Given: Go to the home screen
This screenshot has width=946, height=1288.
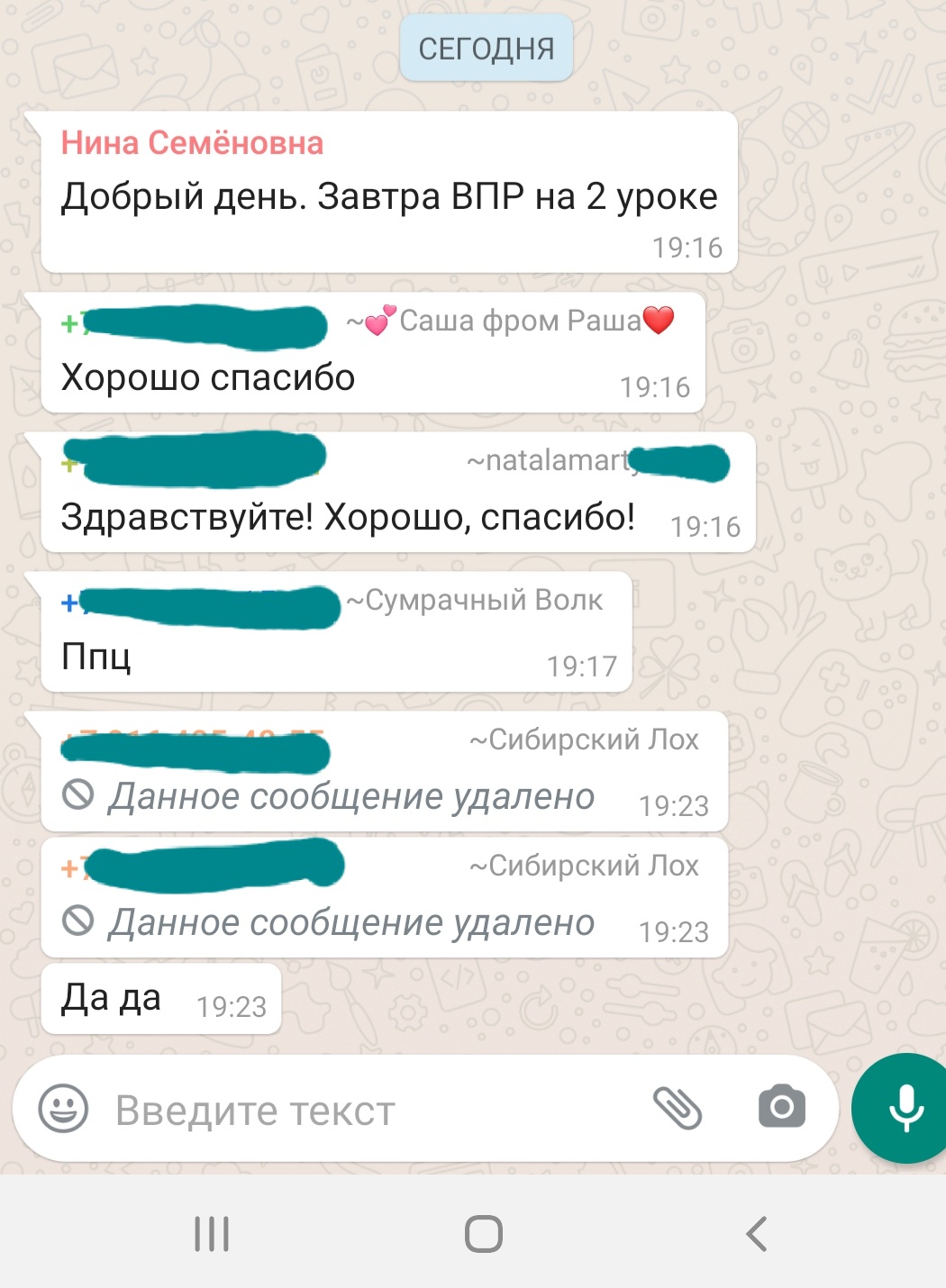Looking at the screenshot, I should [483, 1233].
